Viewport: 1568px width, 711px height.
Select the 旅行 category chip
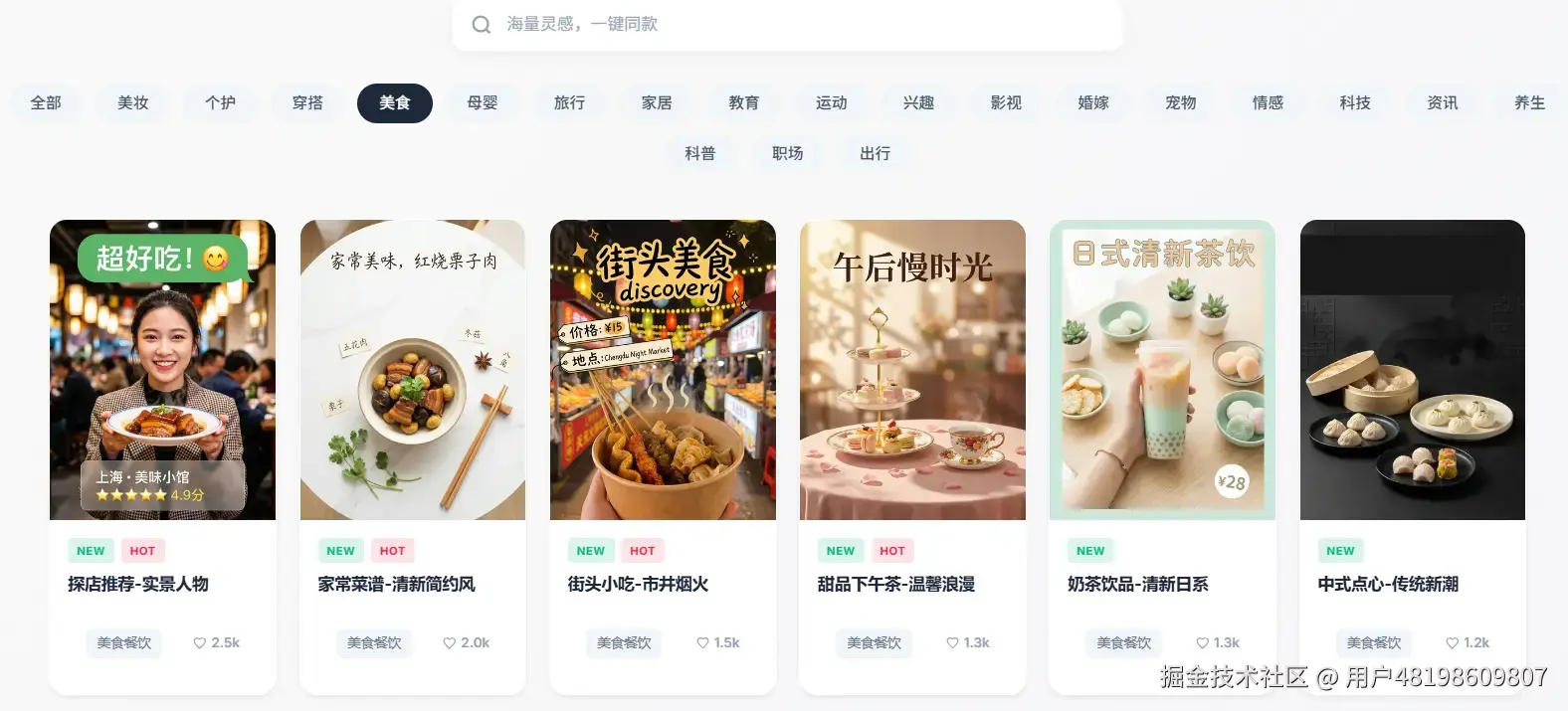pyautogui.click(x=569, y=102)
